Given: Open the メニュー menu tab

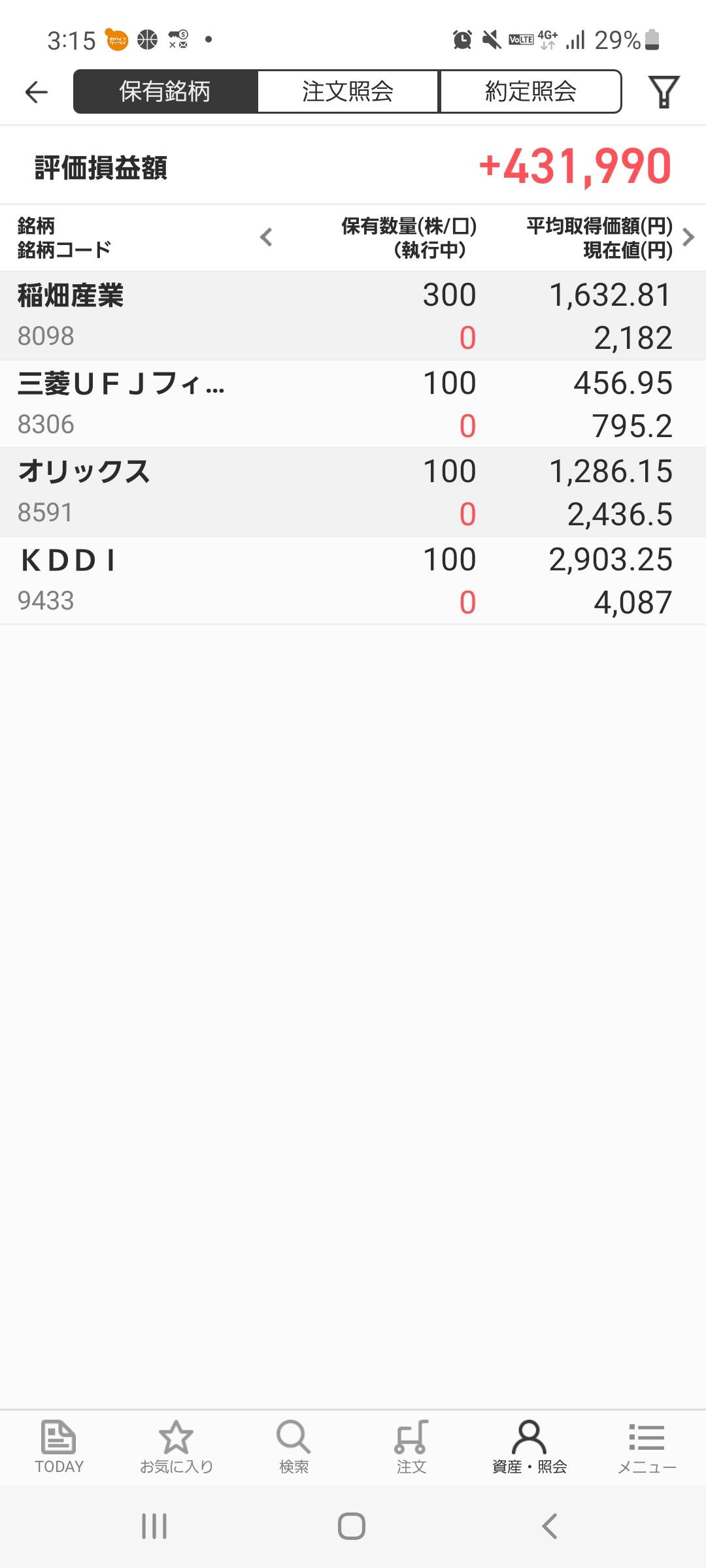Looking at the screenshot, I should 647,1446.
